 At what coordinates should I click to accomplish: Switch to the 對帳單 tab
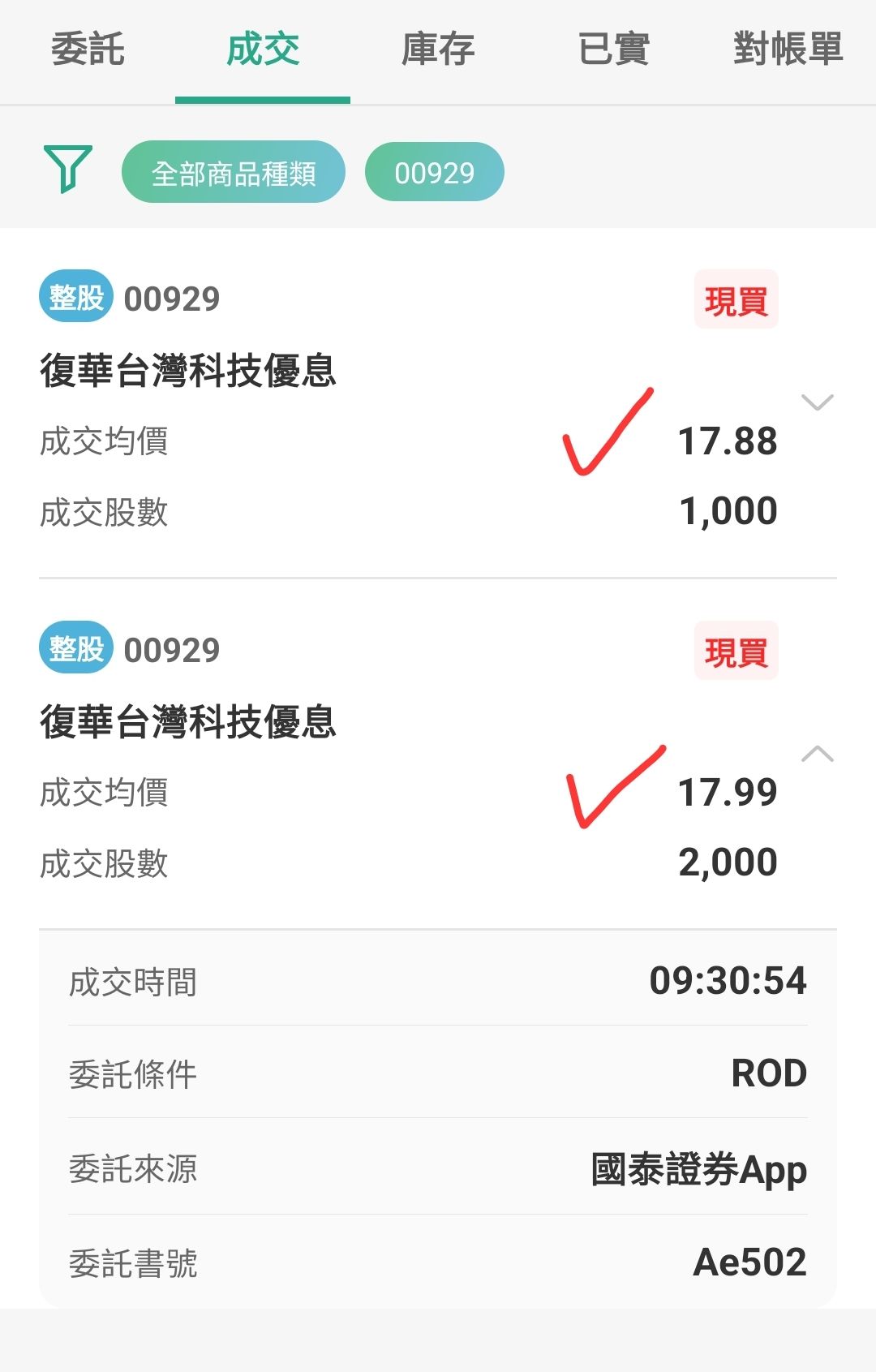coord(788,50)
